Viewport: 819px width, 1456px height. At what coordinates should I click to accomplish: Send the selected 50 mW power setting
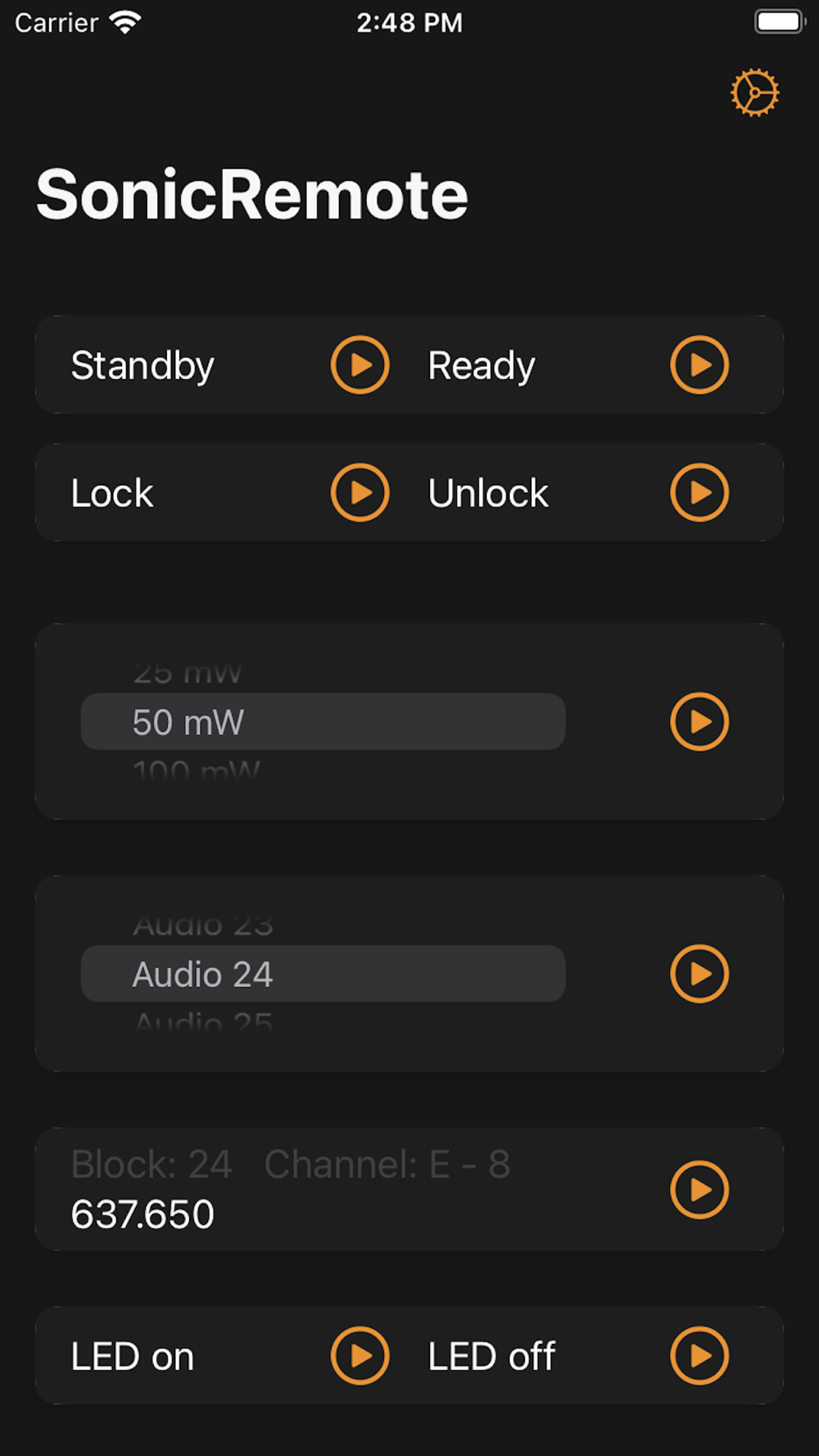pyautogui.click(x=699, y=721)
